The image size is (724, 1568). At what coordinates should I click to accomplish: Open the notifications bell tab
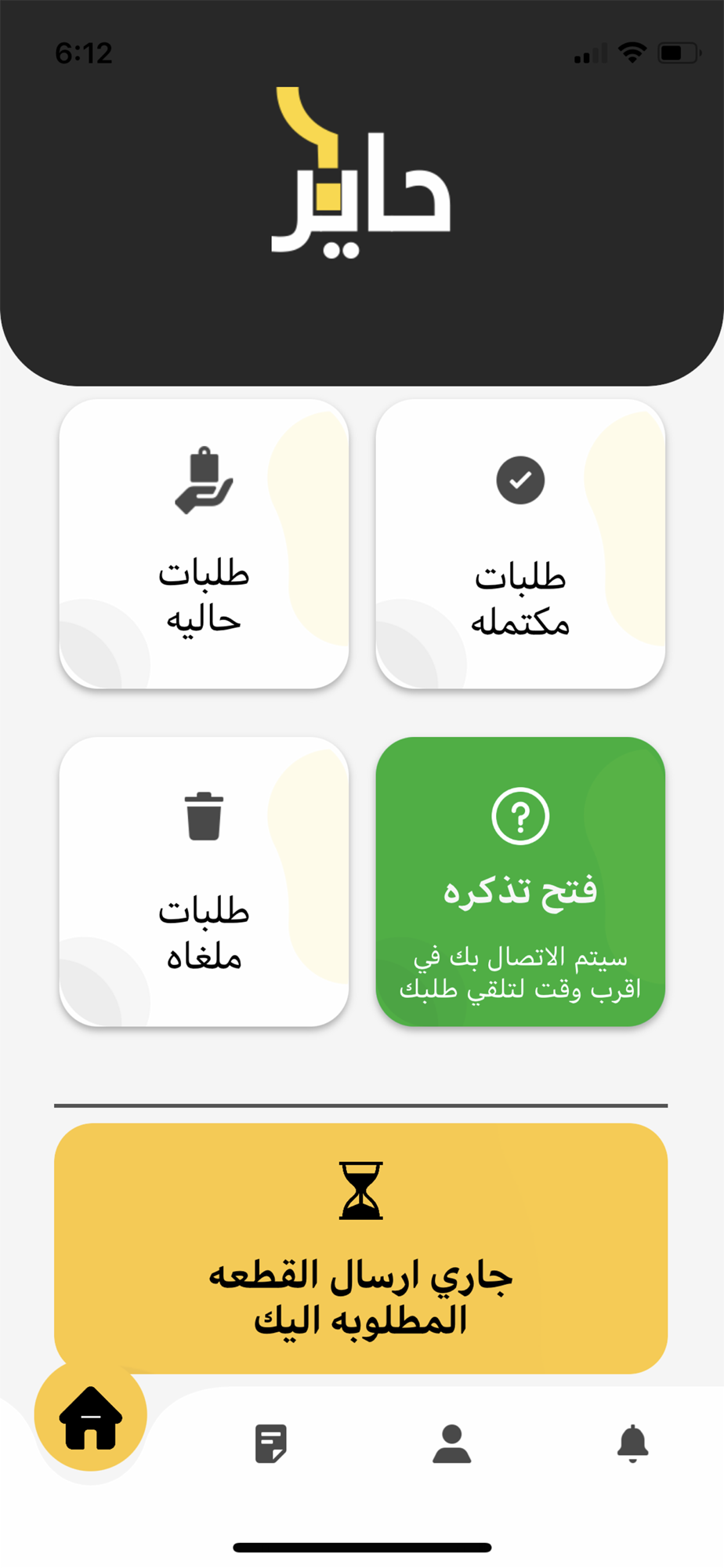click(x=633, y=1443)
